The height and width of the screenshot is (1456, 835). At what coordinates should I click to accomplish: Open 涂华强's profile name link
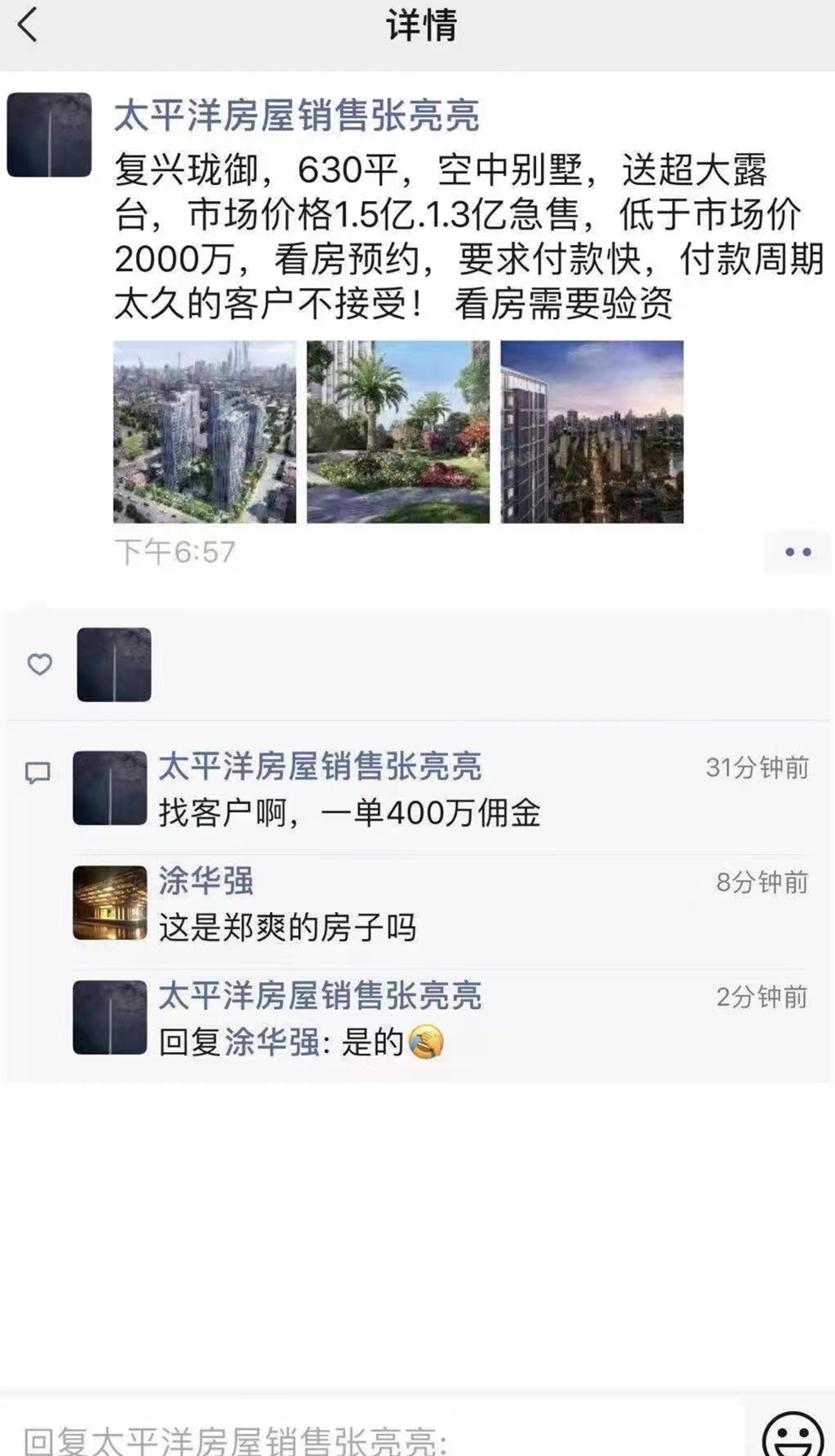pos(206,881)
